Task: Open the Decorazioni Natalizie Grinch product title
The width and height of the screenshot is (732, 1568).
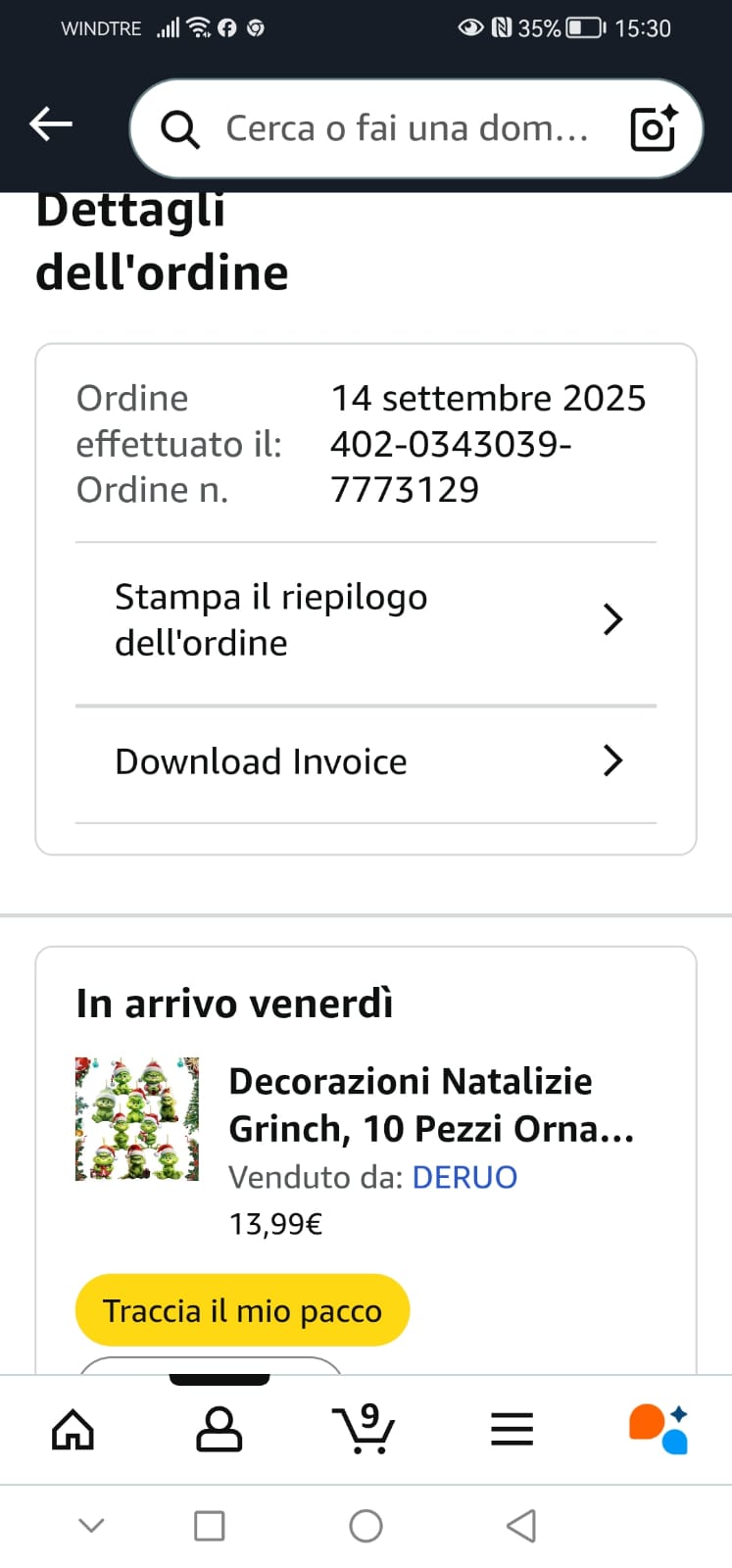Action: click(x=431, y=1104)
